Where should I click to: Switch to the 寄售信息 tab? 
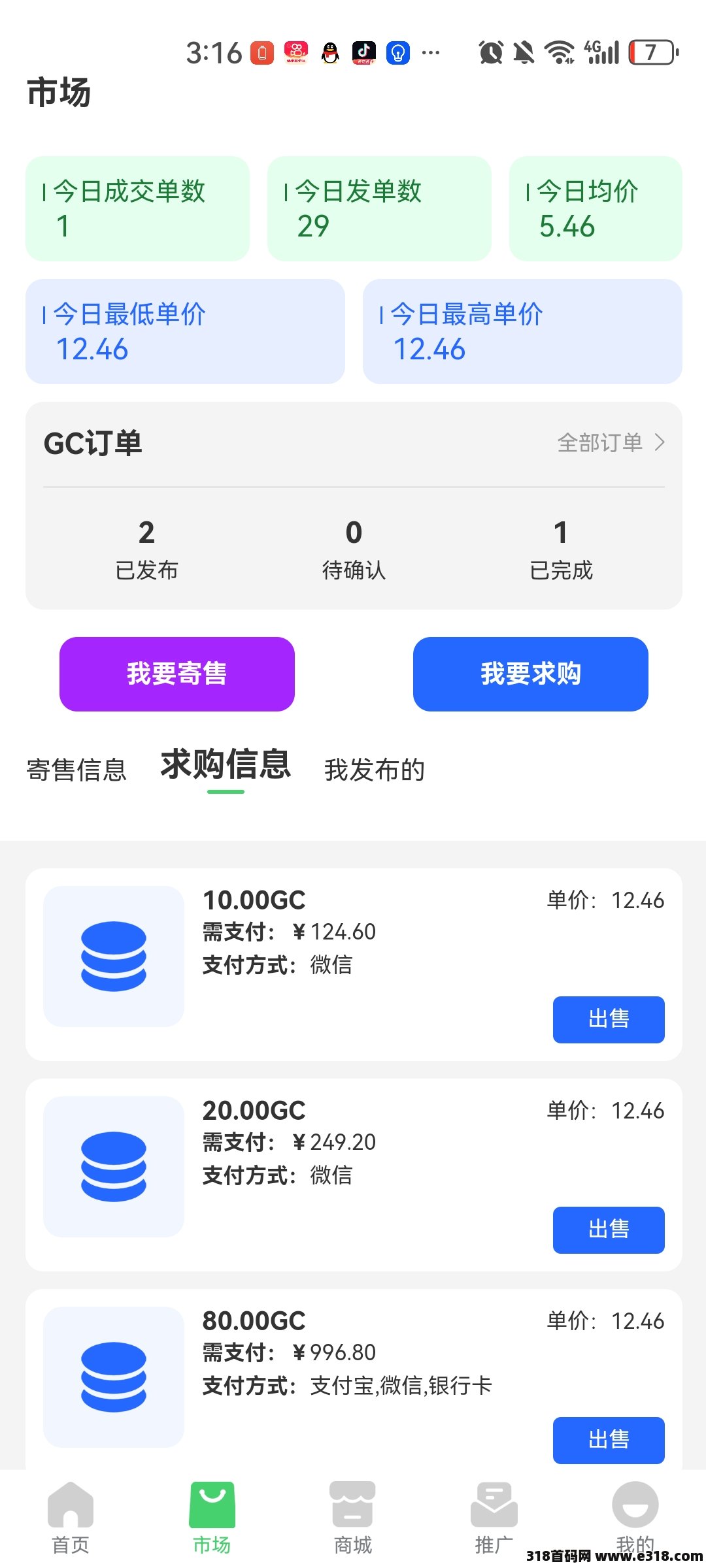click(x=76, y=770)
